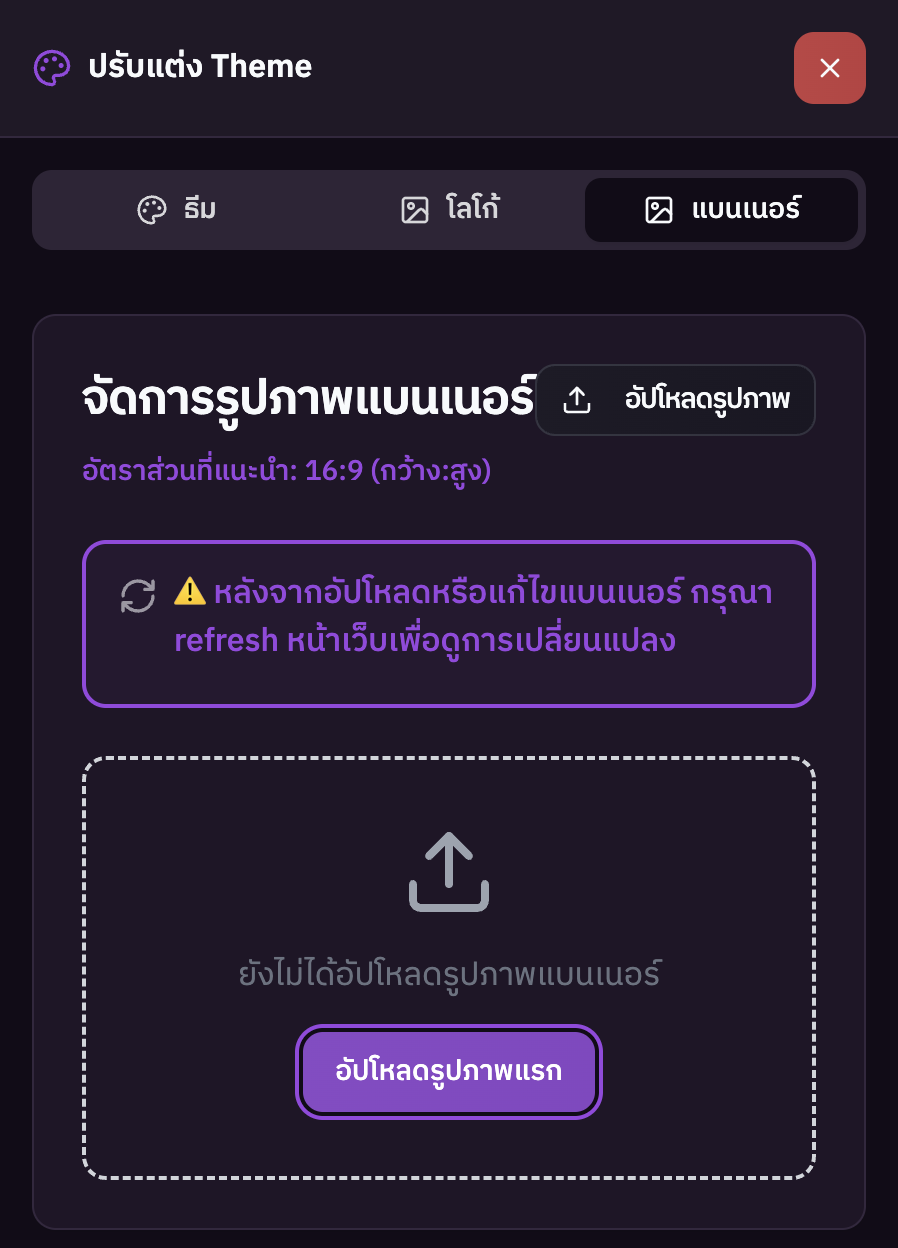The image size is (898, 1248).
Task: Select the แบนเนอร์ tab
Action: pyautogui.click(x=721, y=210)
